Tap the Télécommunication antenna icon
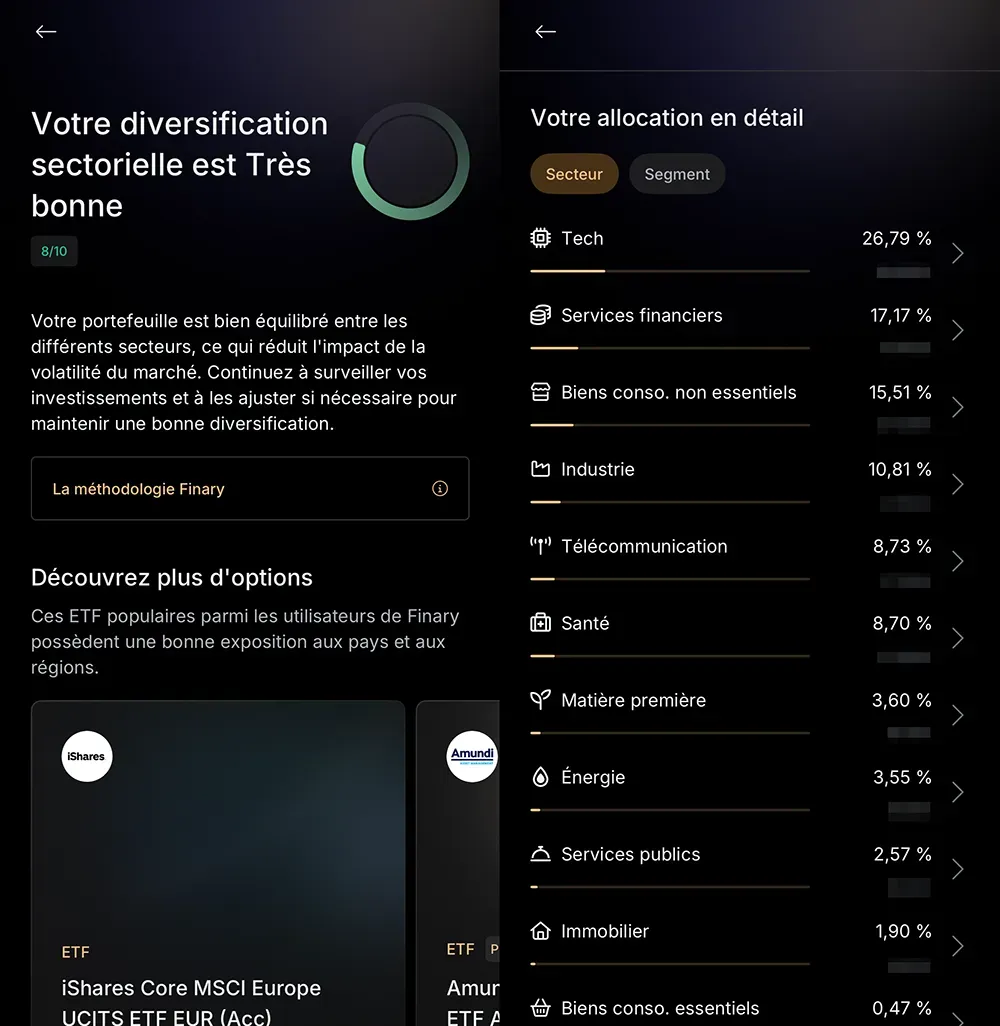This screenshot has width=1000, height=1026. (x=540, y=546)
